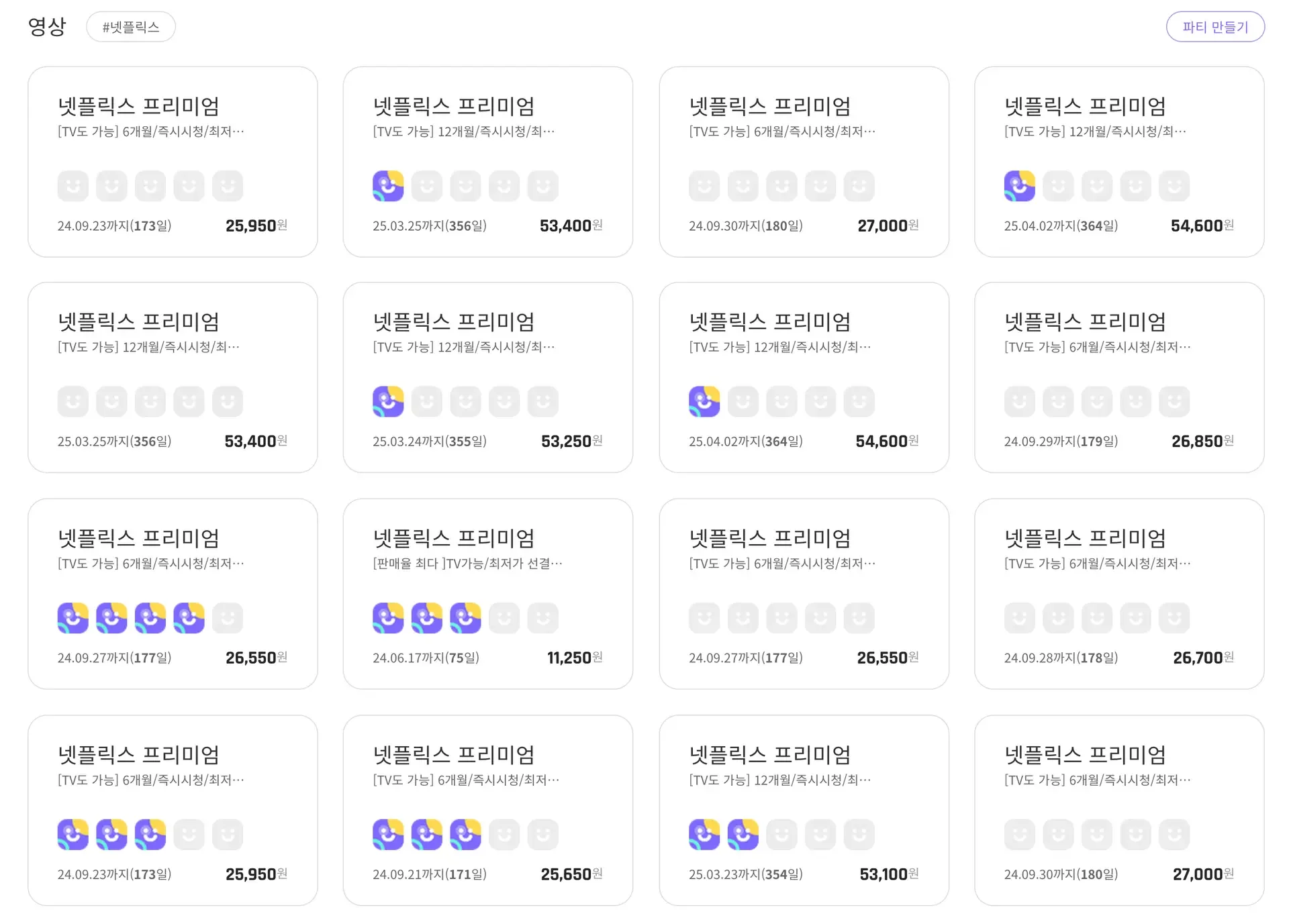This screenshot has width=1289, height=924.
Task: Open the party ending 24.09.21 for 25,650원
Action: (x=487, y=810)
